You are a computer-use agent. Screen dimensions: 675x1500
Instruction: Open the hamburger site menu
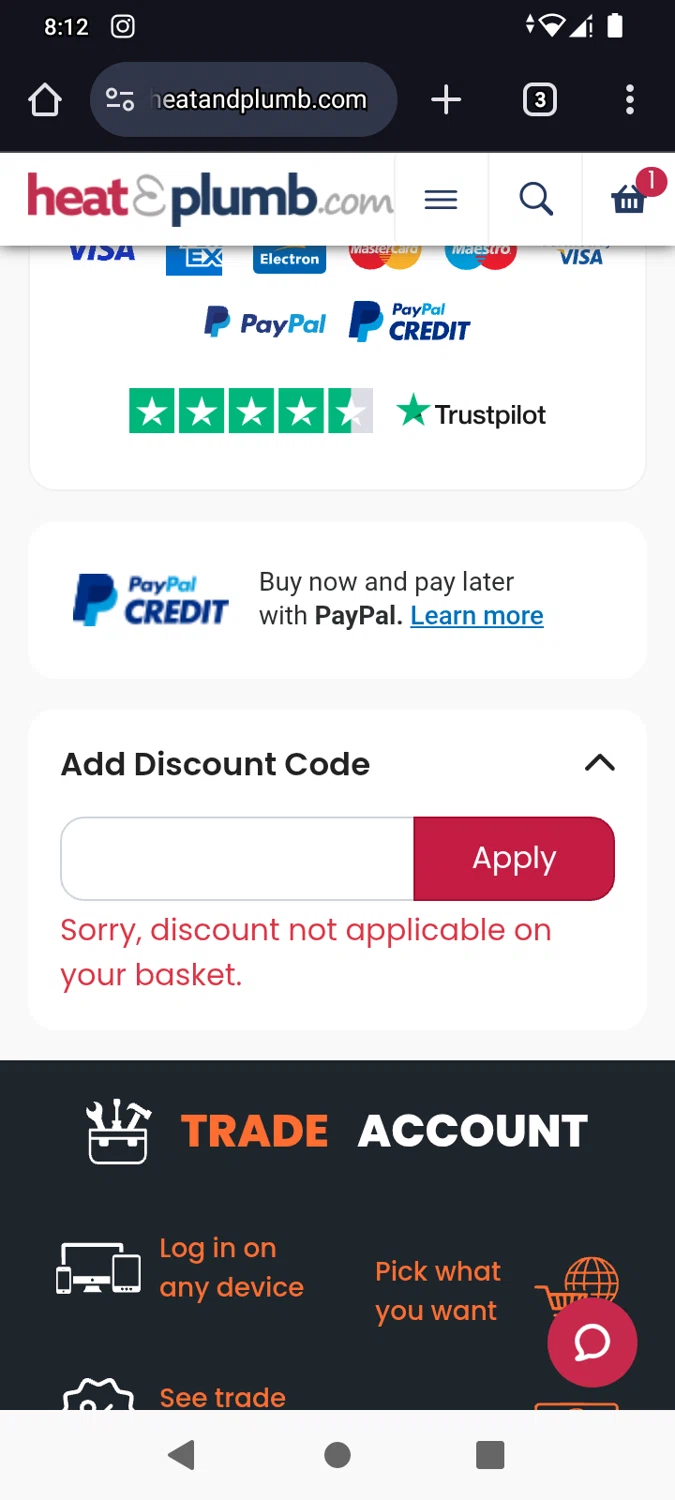coord(441,200)
